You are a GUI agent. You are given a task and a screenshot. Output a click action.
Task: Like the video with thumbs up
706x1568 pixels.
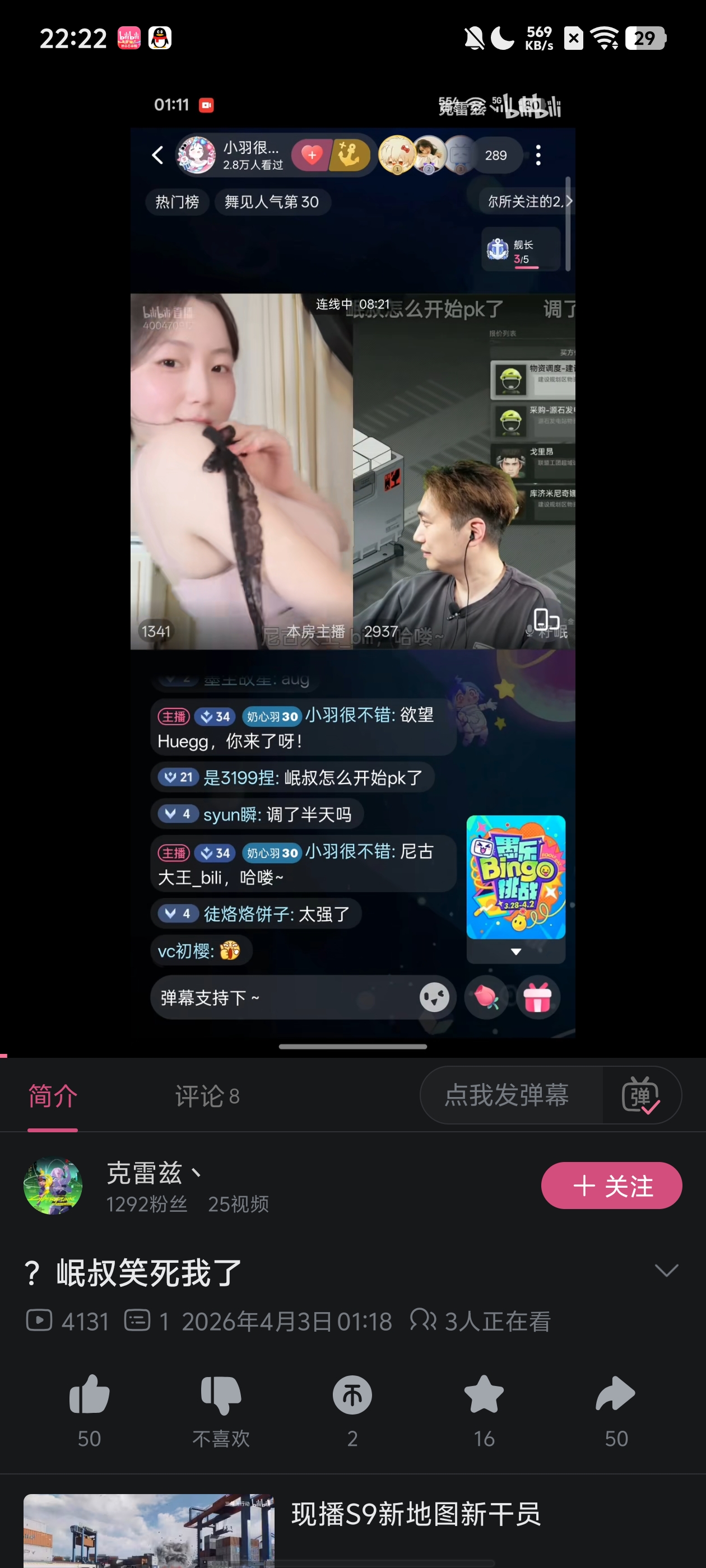point(89,1394)
